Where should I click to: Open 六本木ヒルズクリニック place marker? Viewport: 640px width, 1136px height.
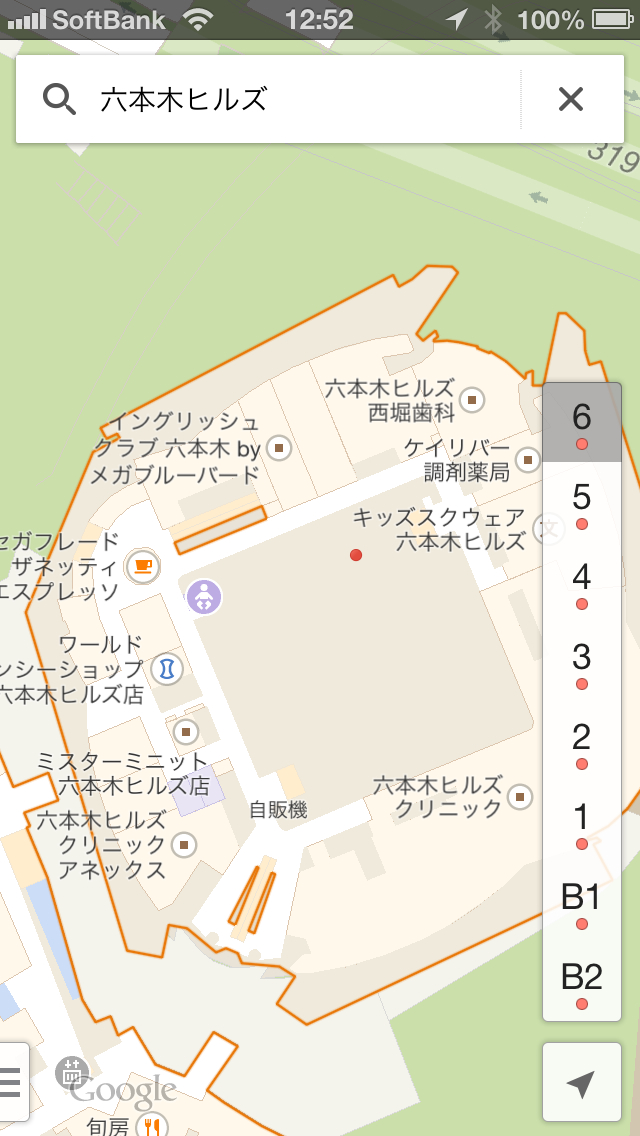tap(519, 797)
